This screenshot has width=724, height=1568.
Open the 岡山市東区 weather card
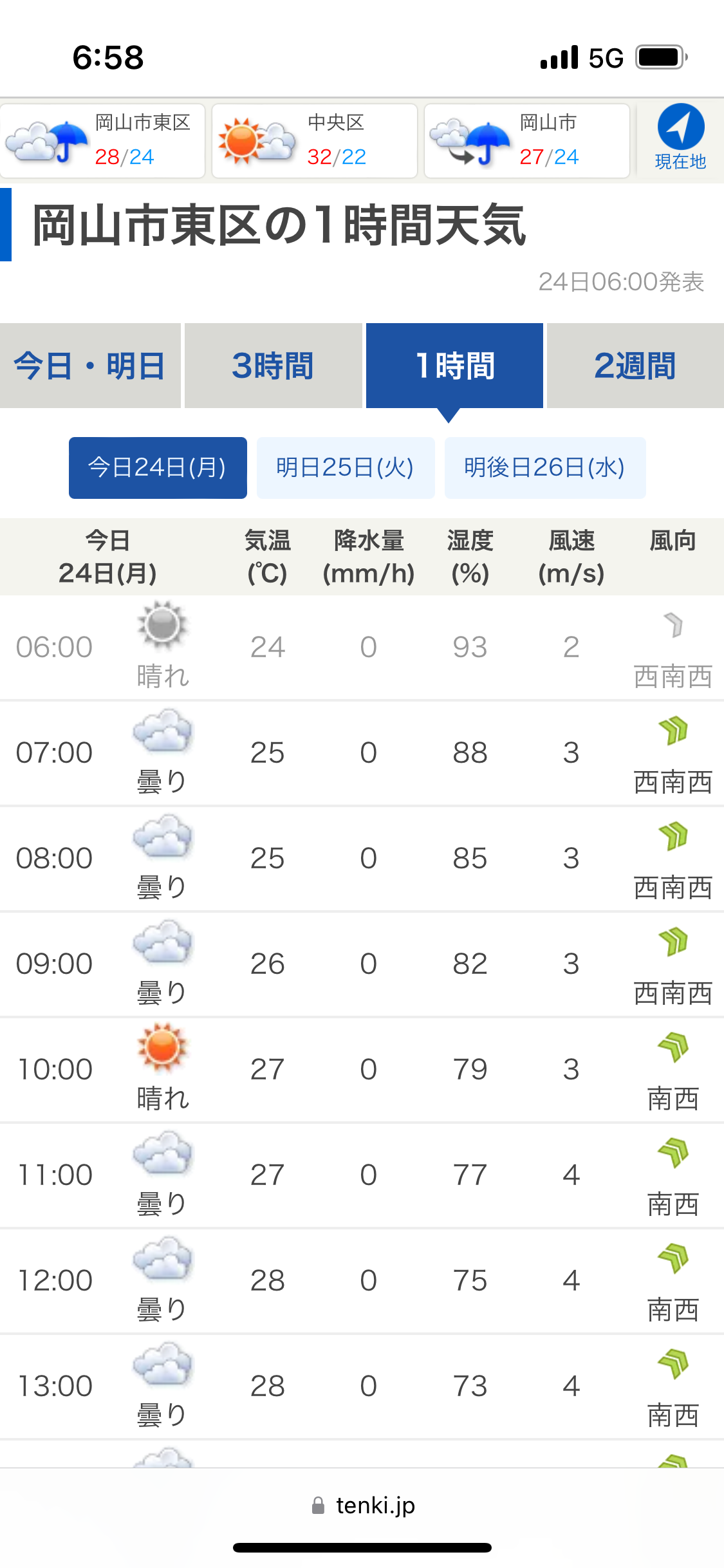pyautogui.click(x=102, y=141)
